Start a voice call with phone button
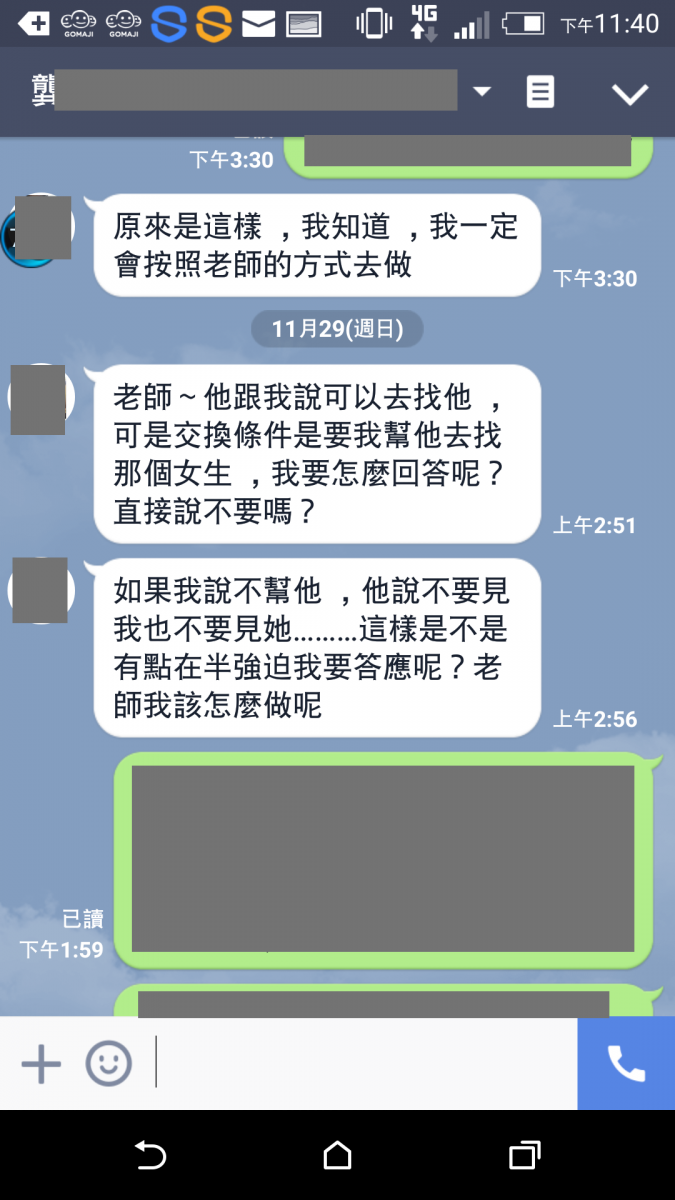 coord(626,1064)
